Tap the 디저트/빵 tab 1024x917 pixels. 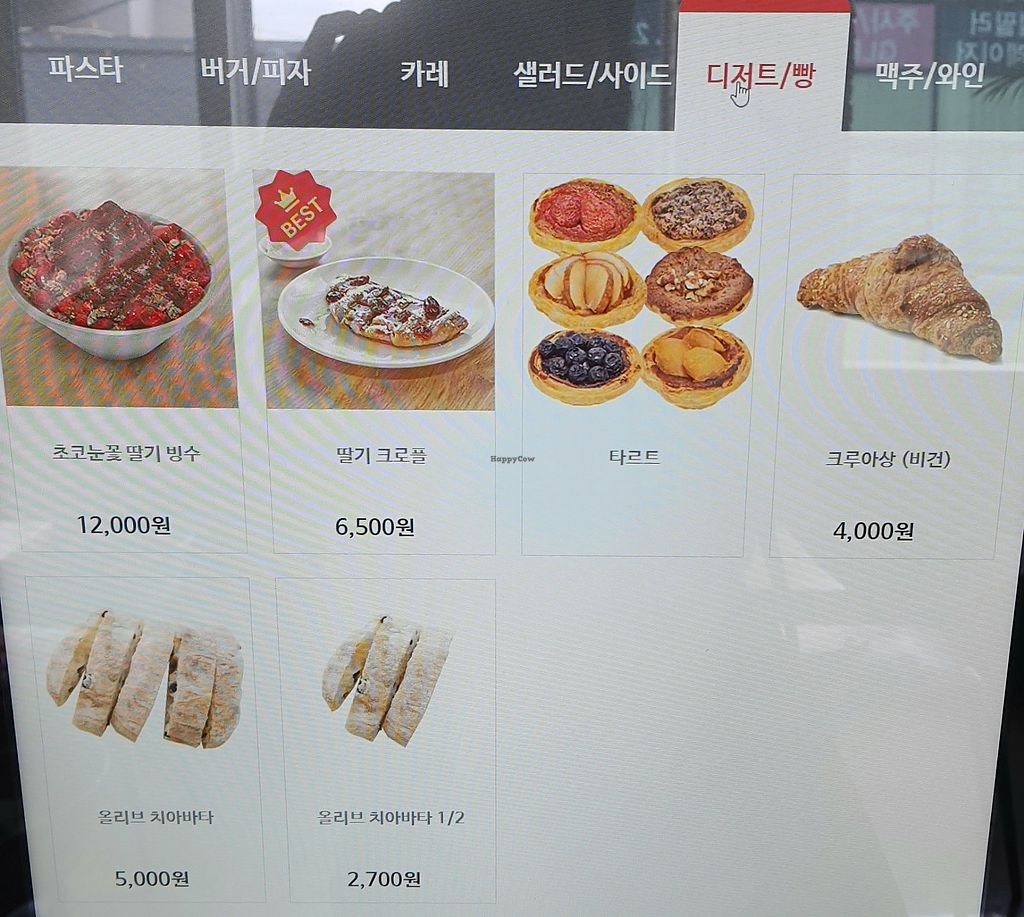[x=761, y=75]
